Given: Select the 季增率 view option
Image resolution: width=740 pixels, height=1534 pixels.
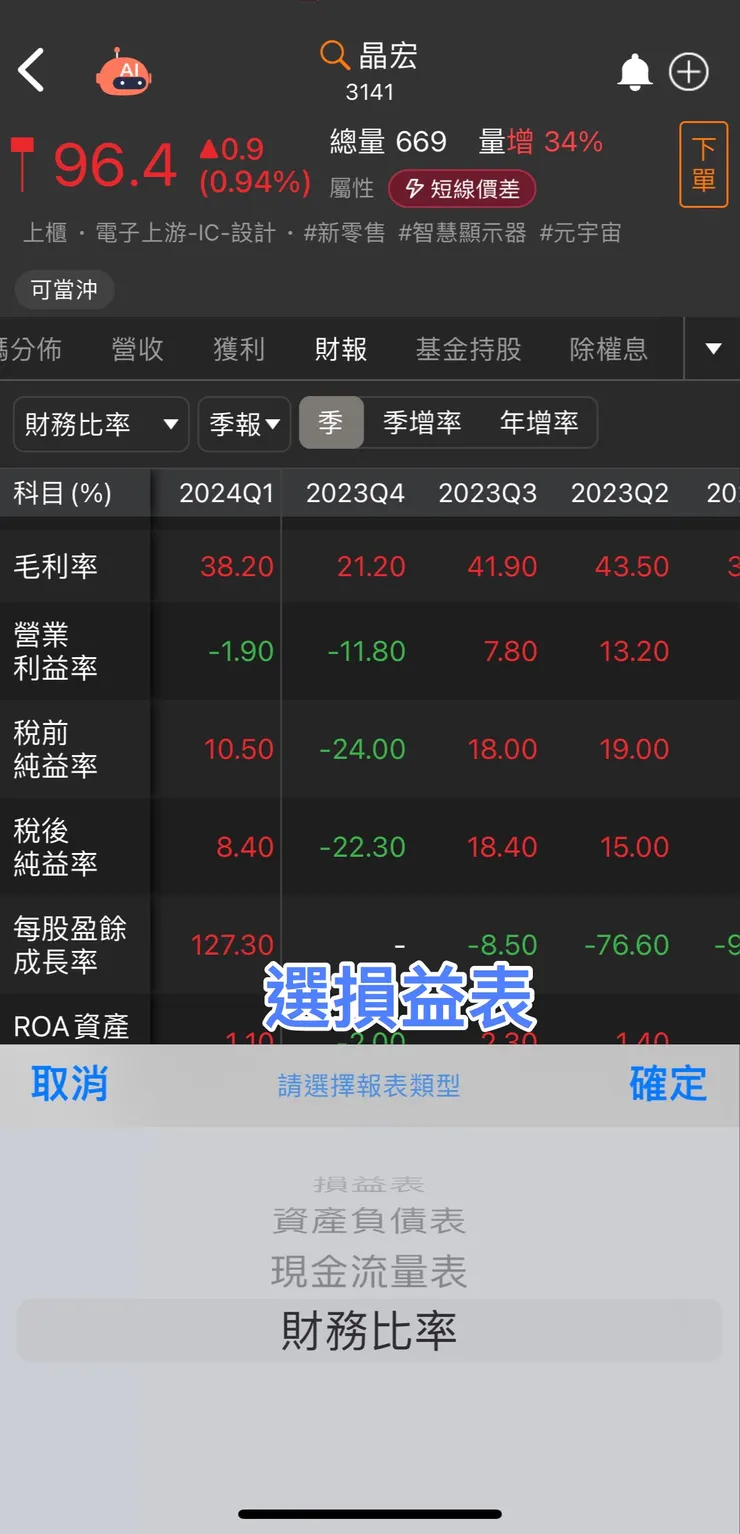Looking at the screenshot, I should point(422,423).
